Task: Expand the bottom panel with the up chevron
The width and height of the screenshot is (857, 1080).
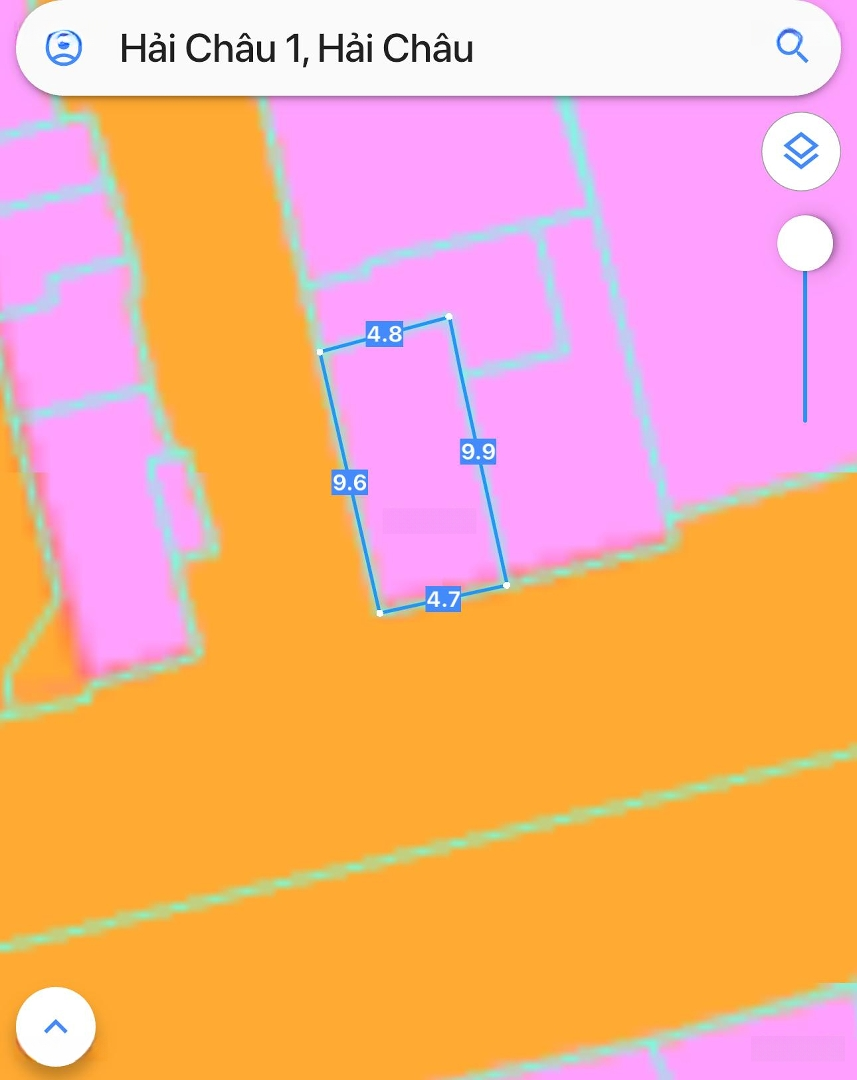Action: click(x=56, y=1026)
